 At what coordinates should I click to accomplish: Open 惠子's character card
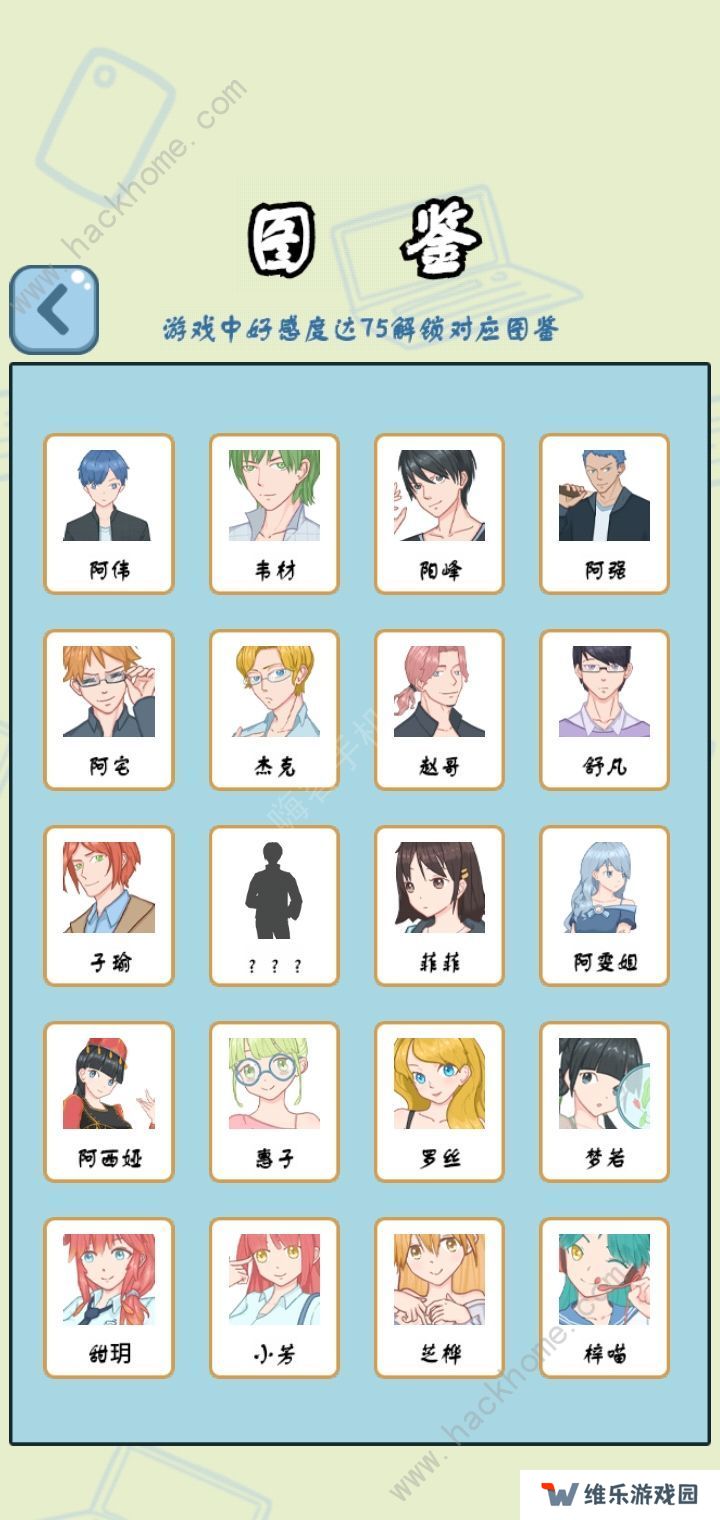click(274, 1102)
